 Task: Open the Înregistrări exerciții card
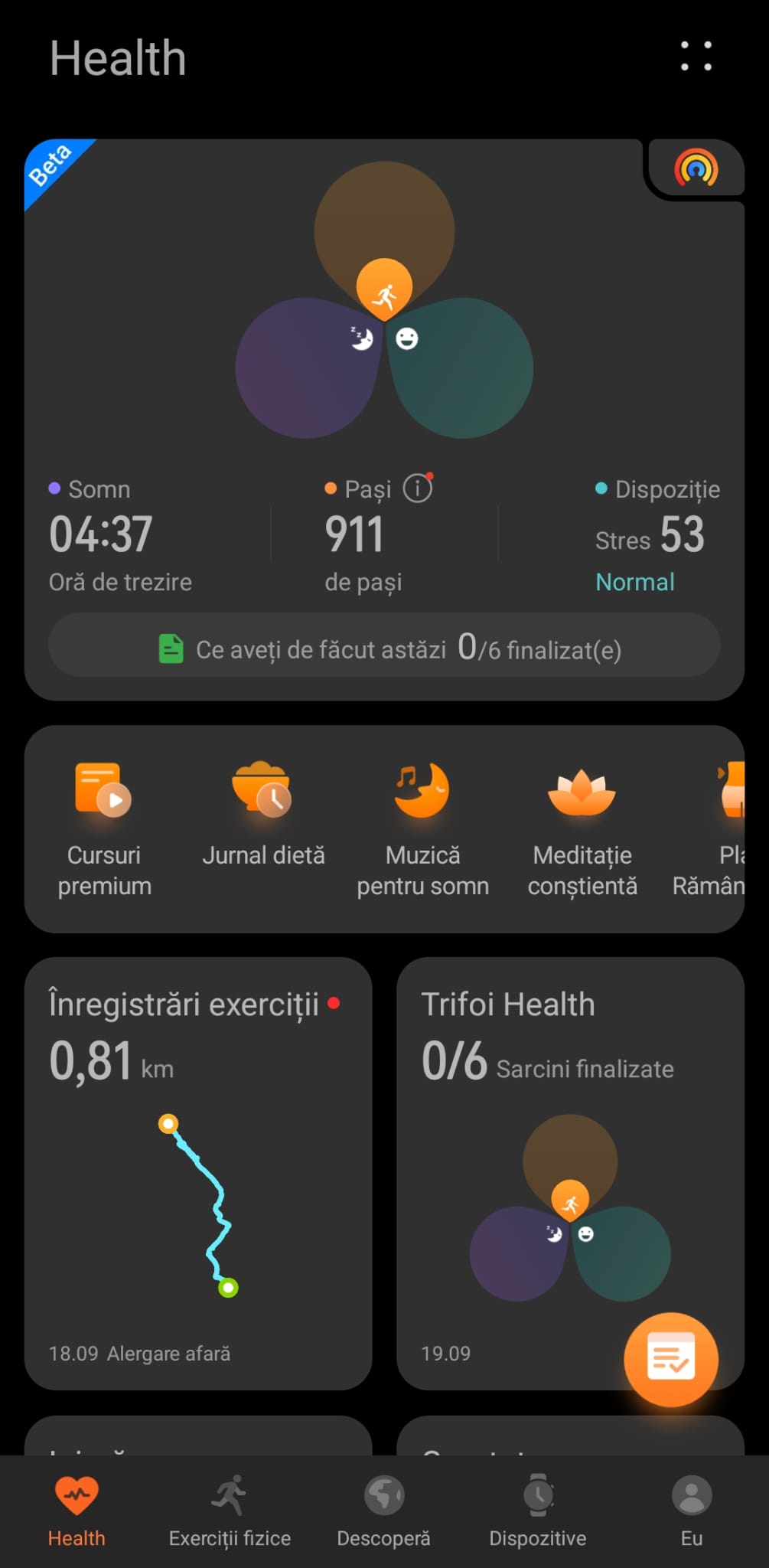197,1171
